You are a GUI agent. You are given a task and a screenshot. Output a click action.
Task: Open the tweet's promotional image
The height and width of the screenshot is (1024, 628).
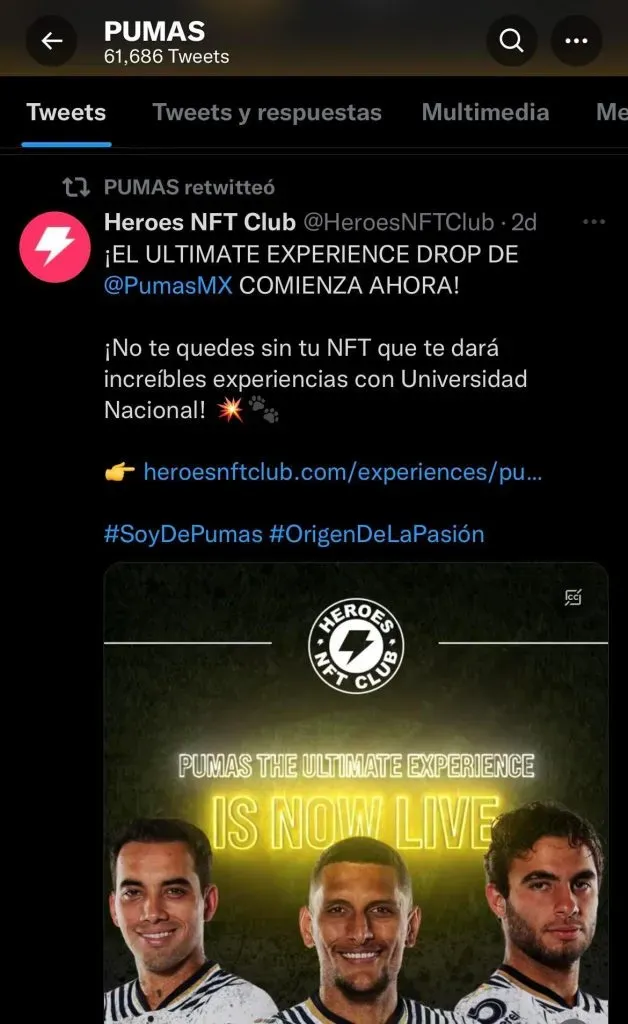[356, 790]
